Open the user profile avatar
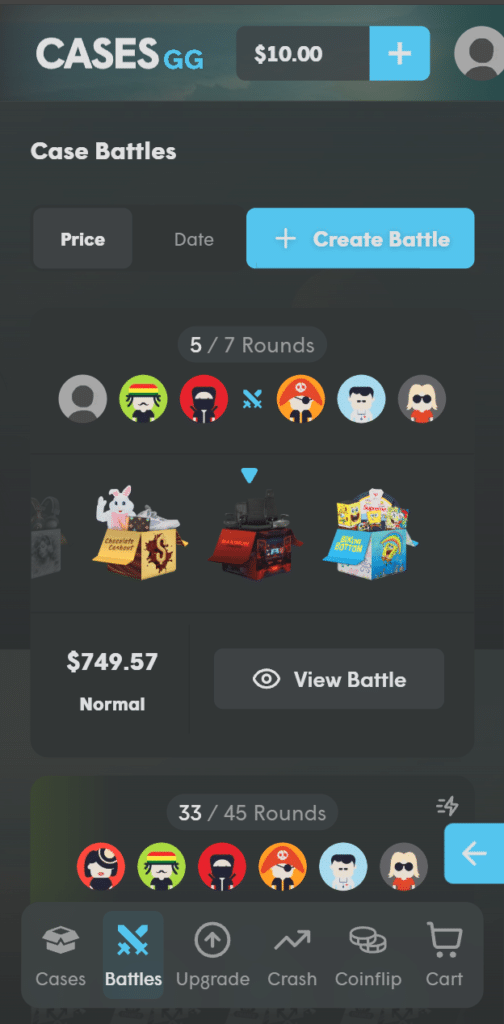The image size is (504, 1024). coord(480,54)
